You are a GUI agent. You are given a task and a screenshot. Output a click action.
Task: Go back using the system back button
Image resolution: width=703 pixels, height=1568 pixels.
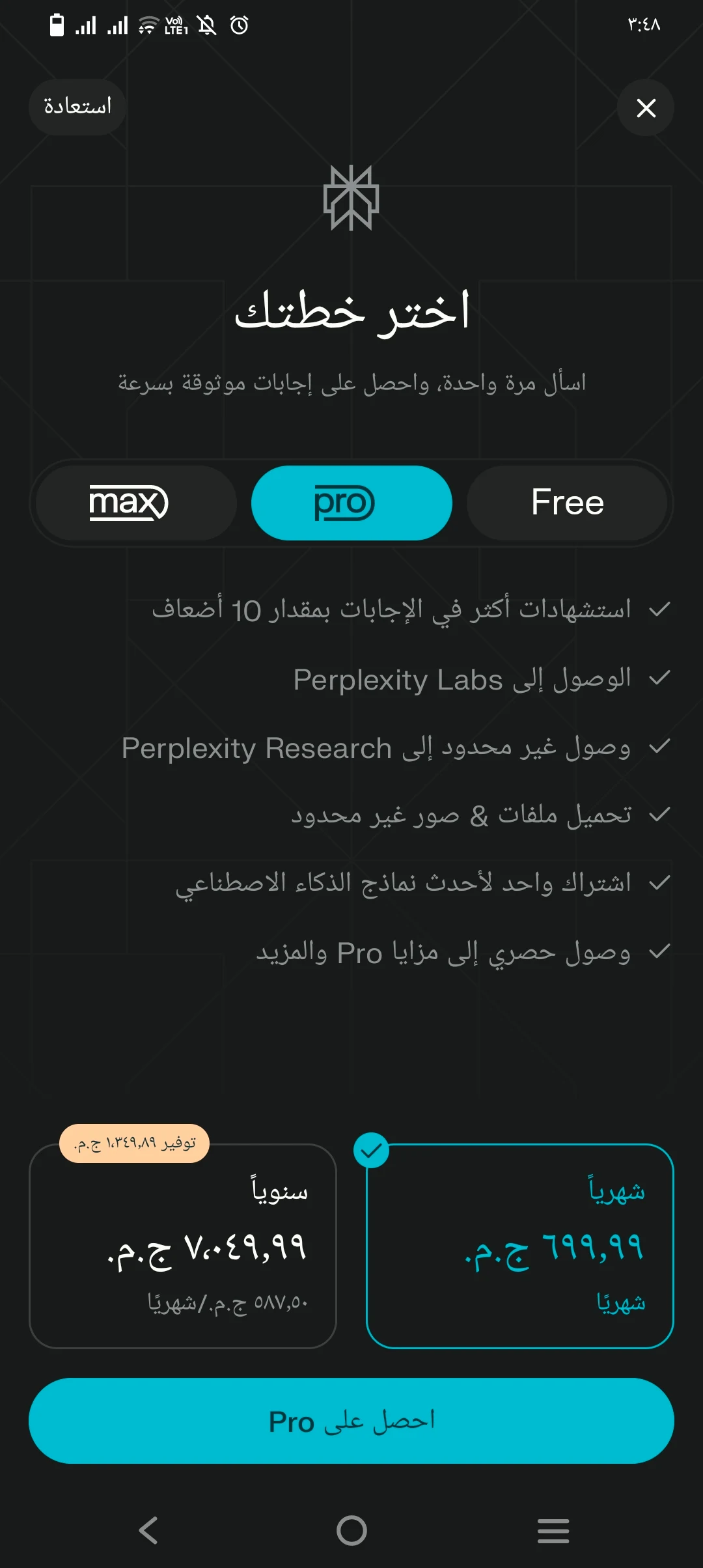pos(149,1530)
